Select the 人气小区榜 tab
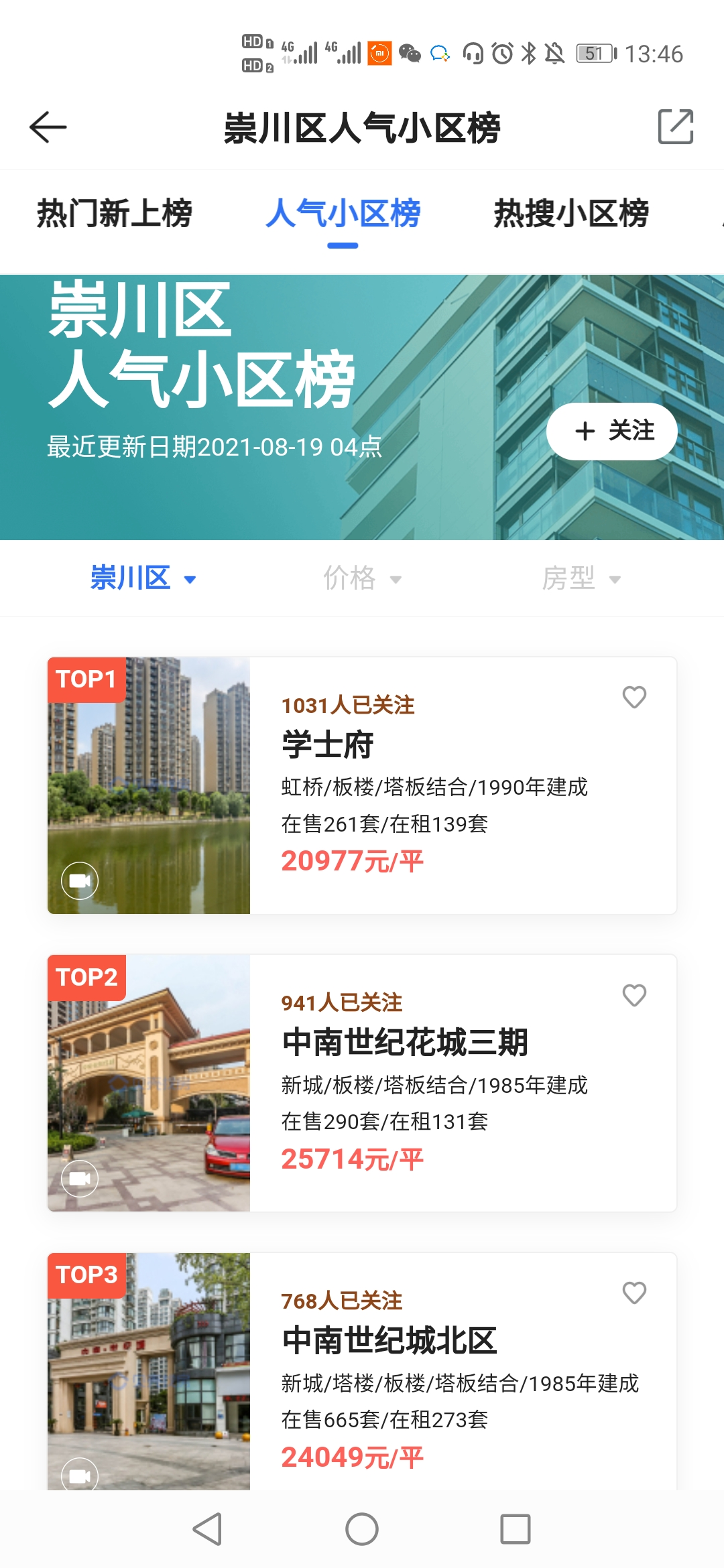 click(x=343, y=214)
